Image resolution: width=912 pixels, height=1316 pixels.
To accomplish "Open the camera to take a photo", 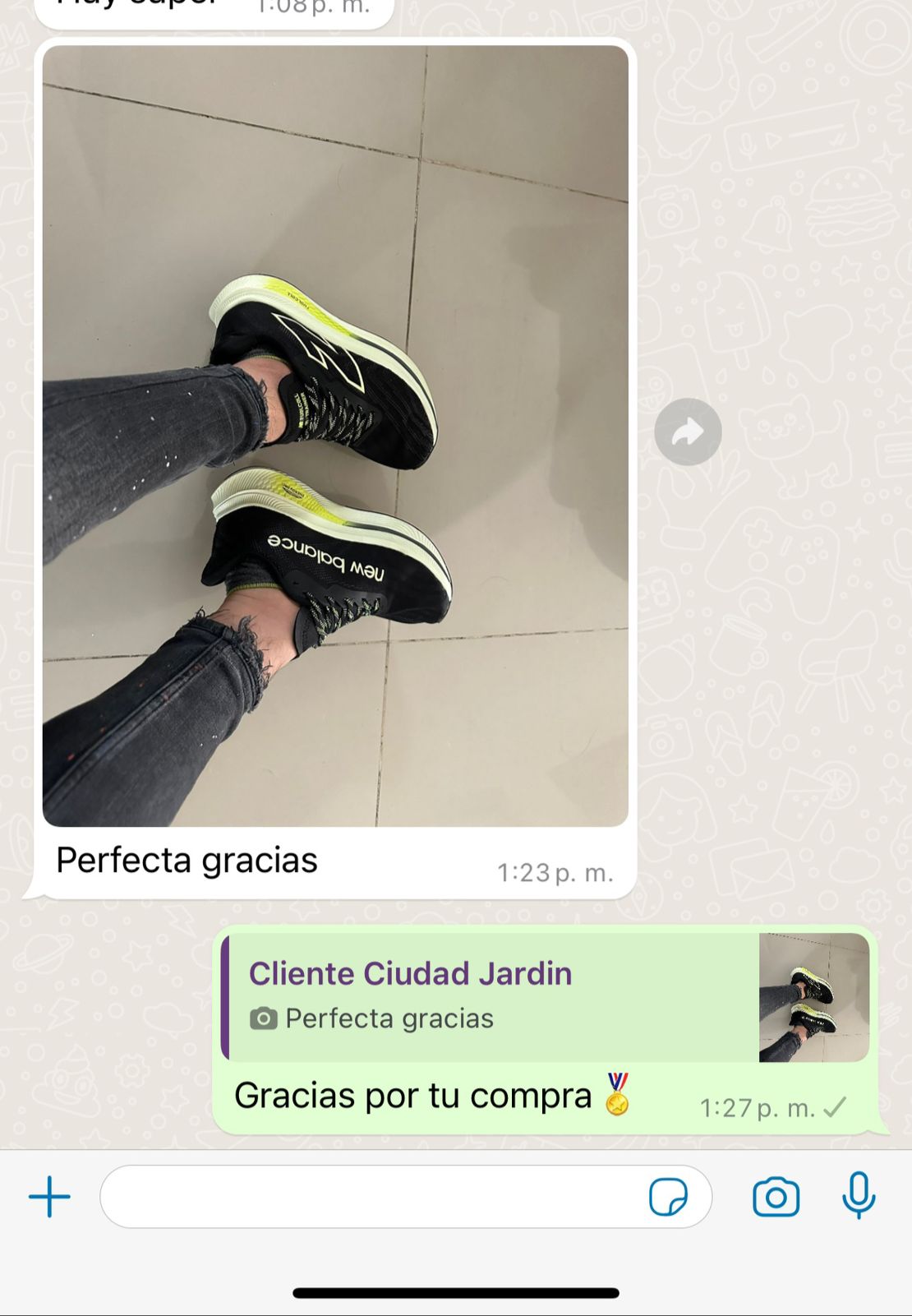I will 776,1197.
